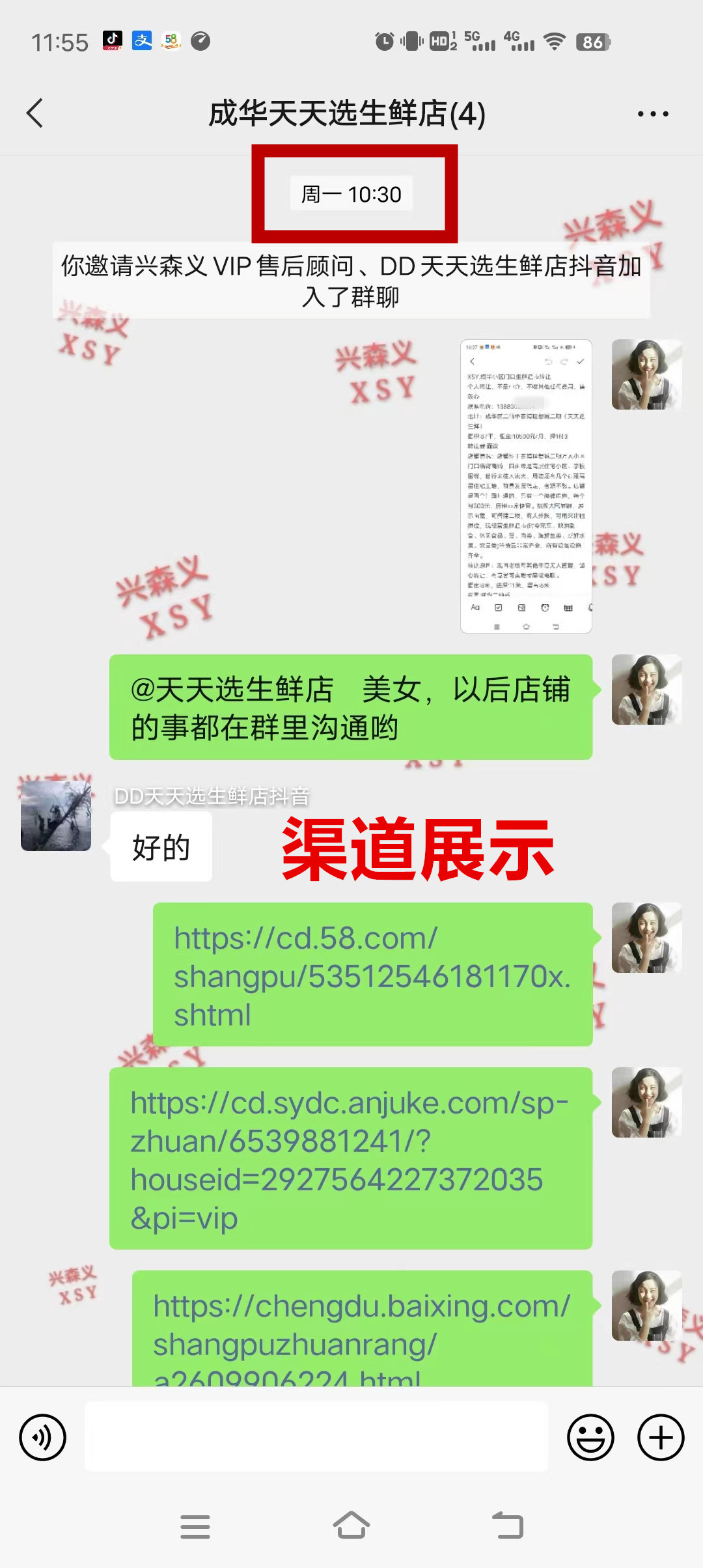Screen dimensions: 703x1568
Task: Go back from the group chat
Action: click(x=35, y=113)
